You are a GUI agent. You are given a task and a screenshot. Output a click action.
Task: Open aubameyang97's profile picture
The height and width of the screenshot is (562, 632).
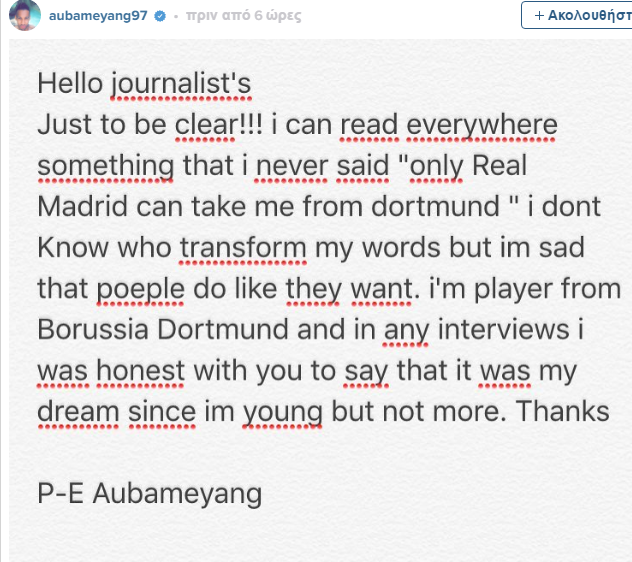pyautogui.click(x=20, y=16)
